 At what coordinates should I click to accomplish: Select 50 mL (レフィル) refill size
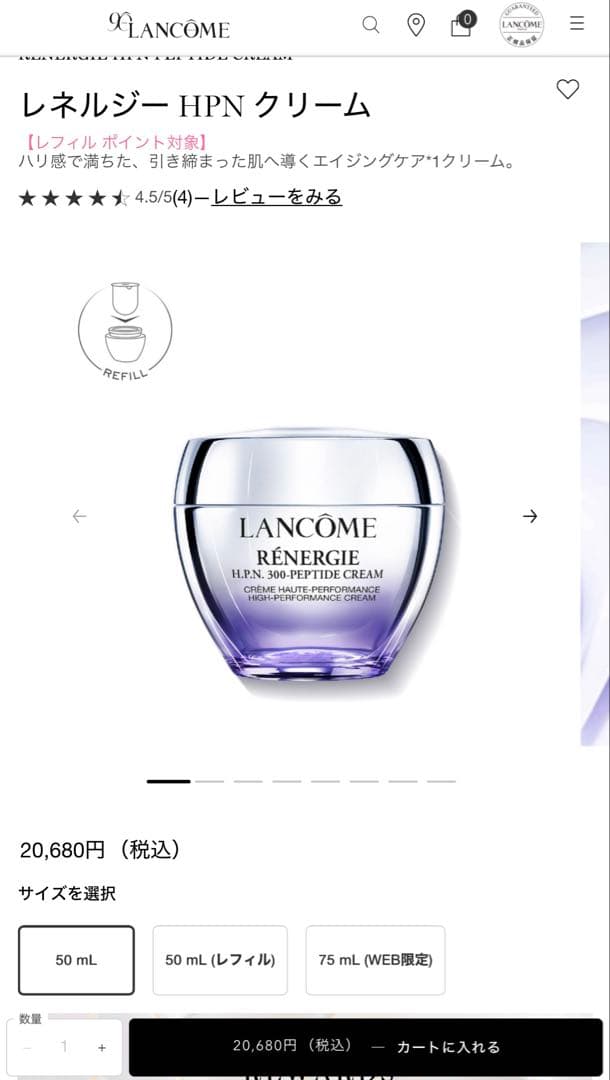click(220, 960)
